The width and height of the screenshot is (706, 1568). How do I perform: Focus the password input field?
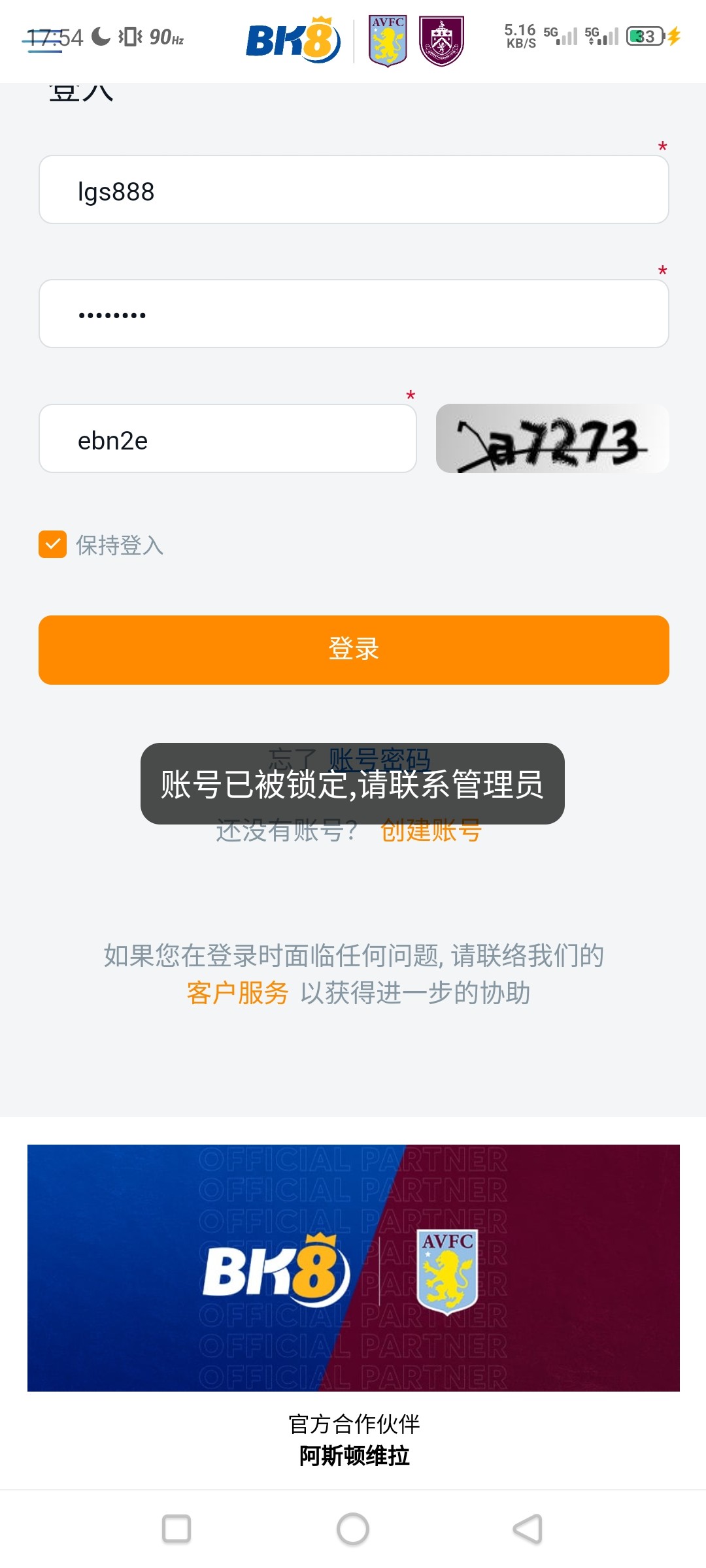[x=353, y=314]
